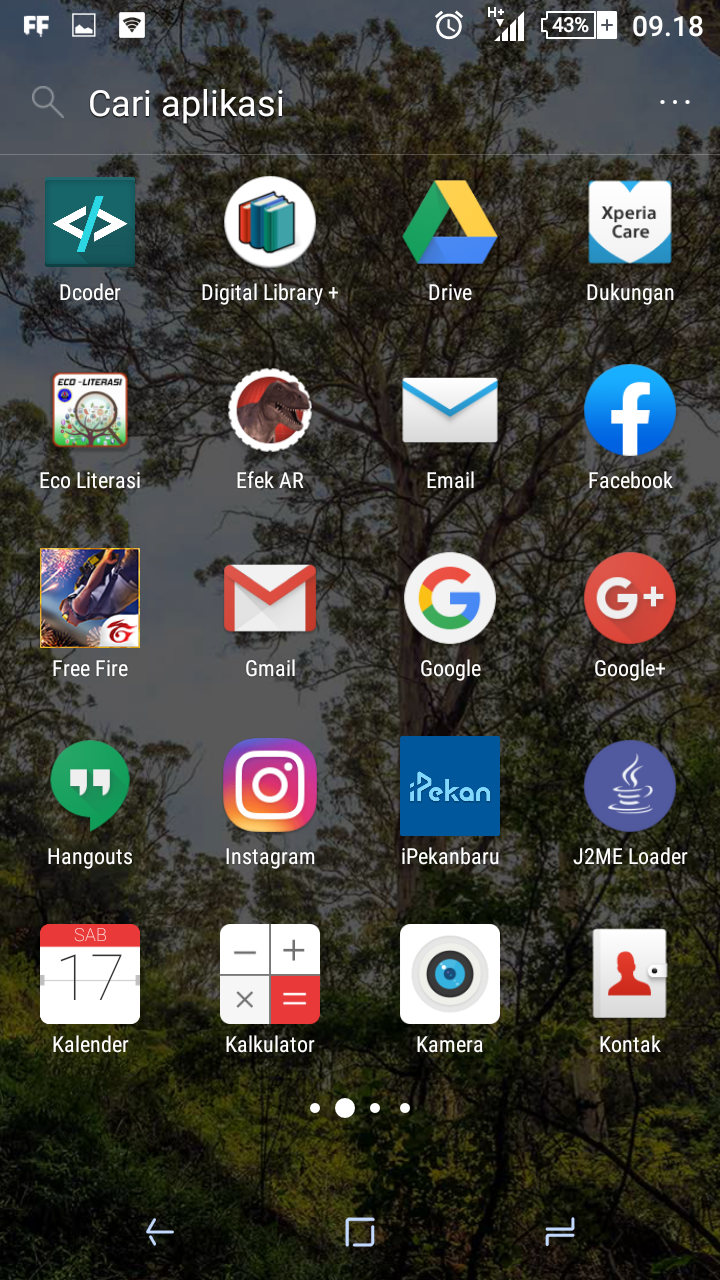The width and height of the screenshot is (720, 1280).
Task: Start the Instagram app
Action: (270, 786)
